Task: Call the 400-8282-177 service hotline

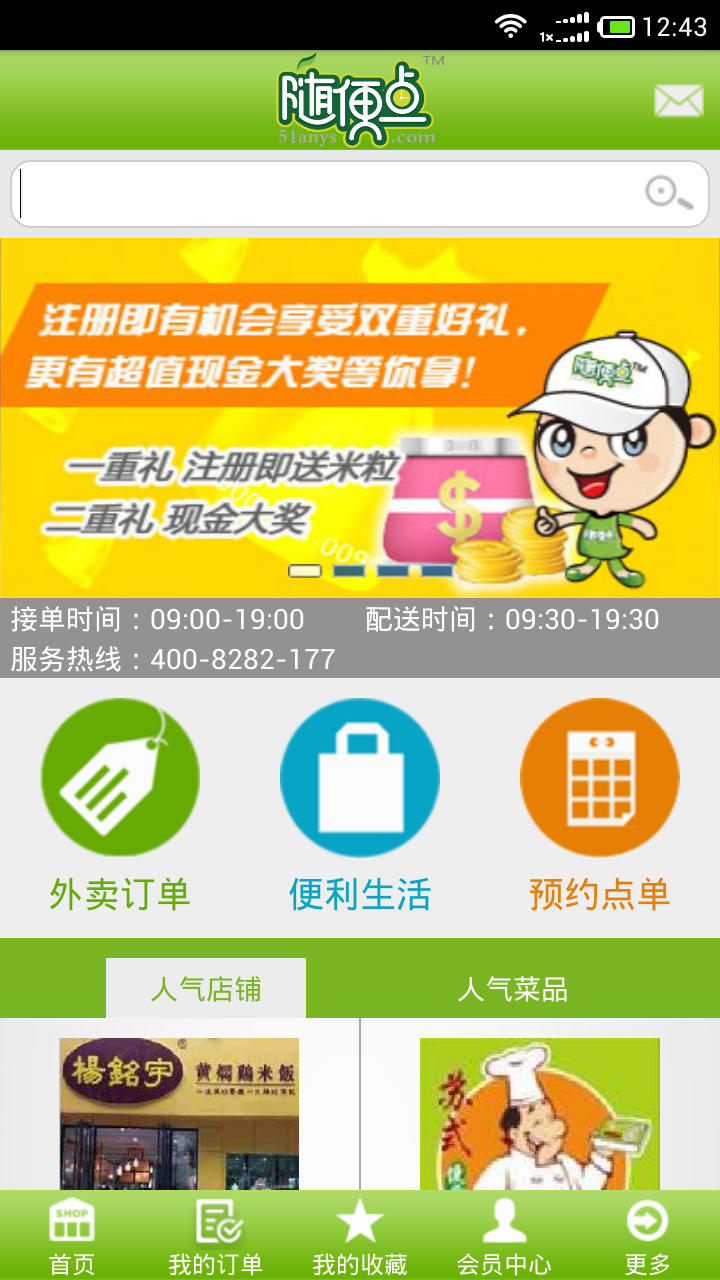Action: point(240,660)
